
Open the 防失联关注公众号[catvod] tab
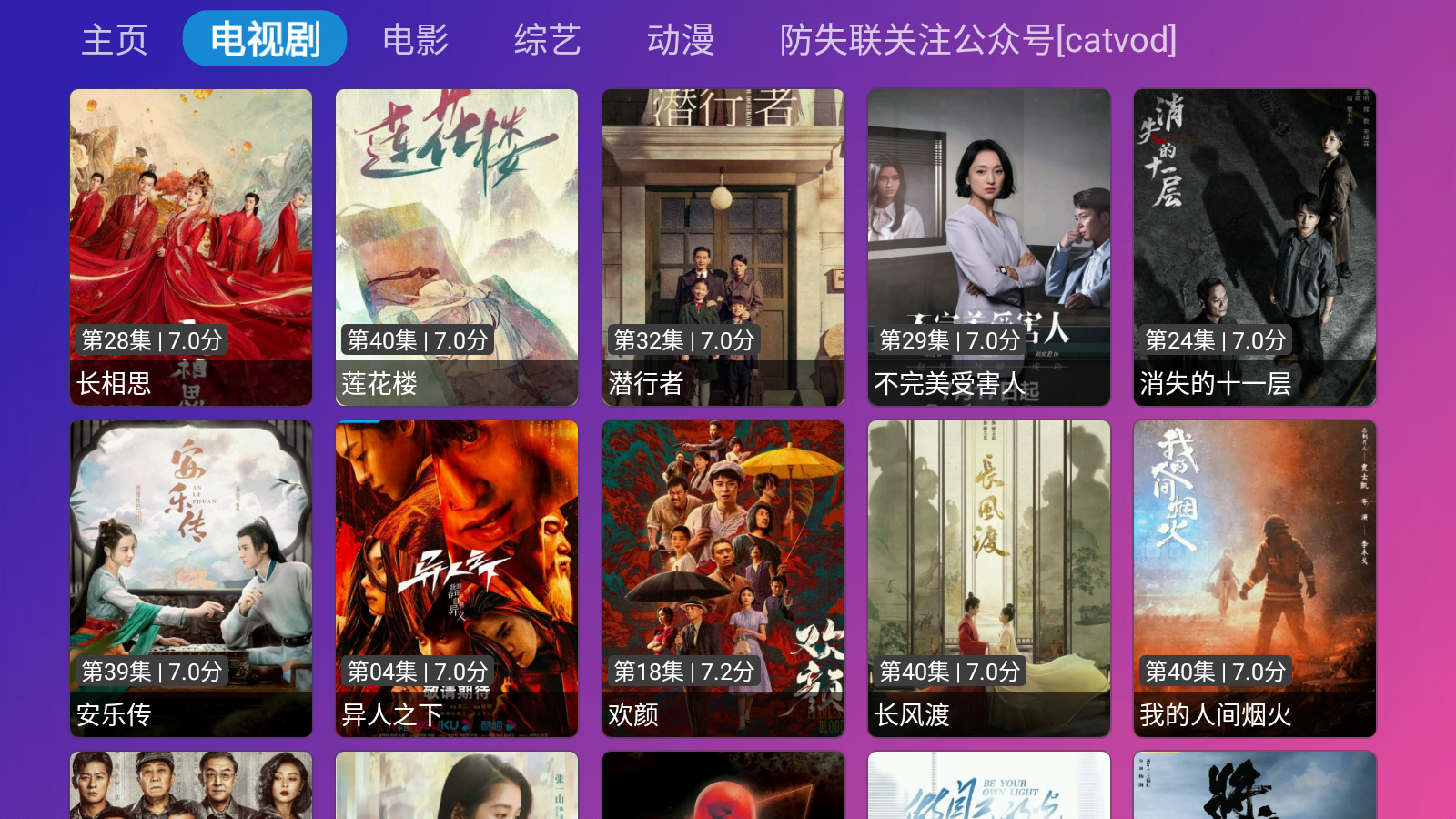click(977, 39)
